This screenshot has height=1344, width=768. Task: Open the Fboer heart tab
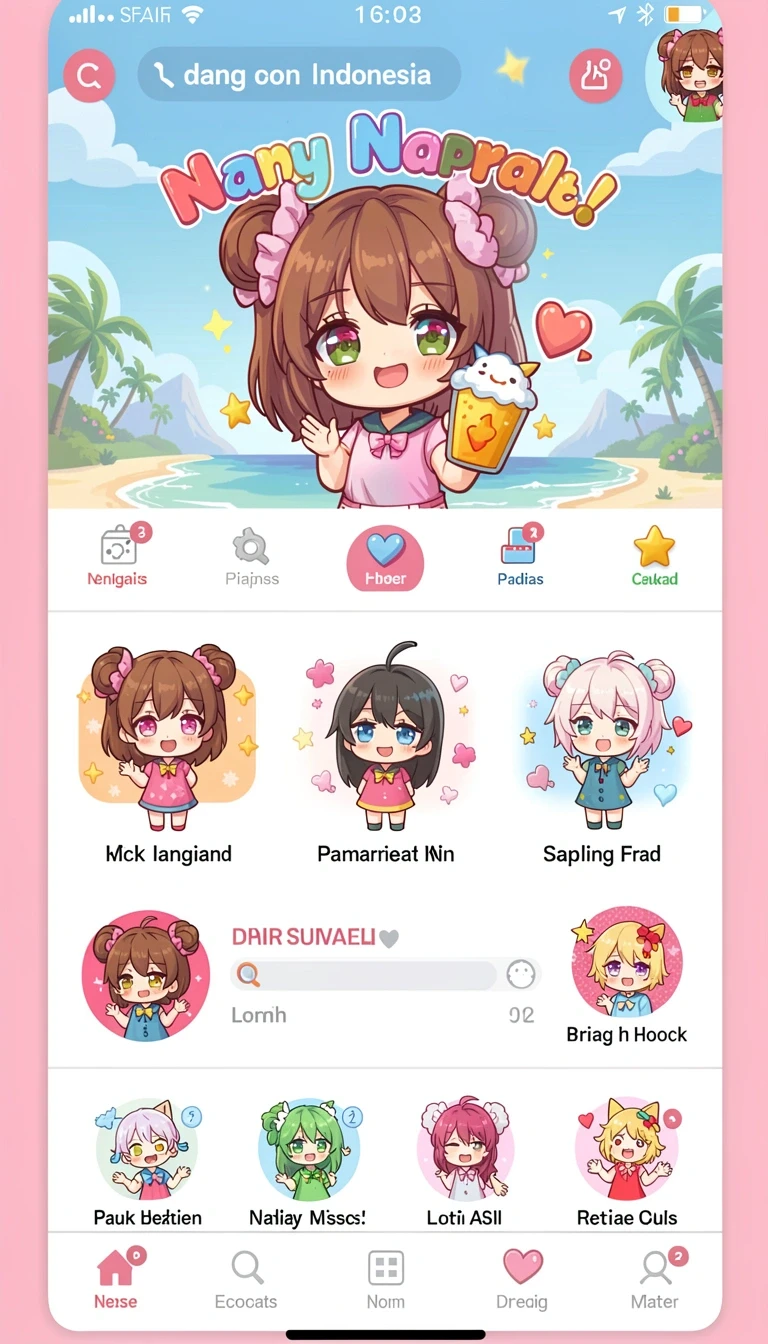[385, 559]
